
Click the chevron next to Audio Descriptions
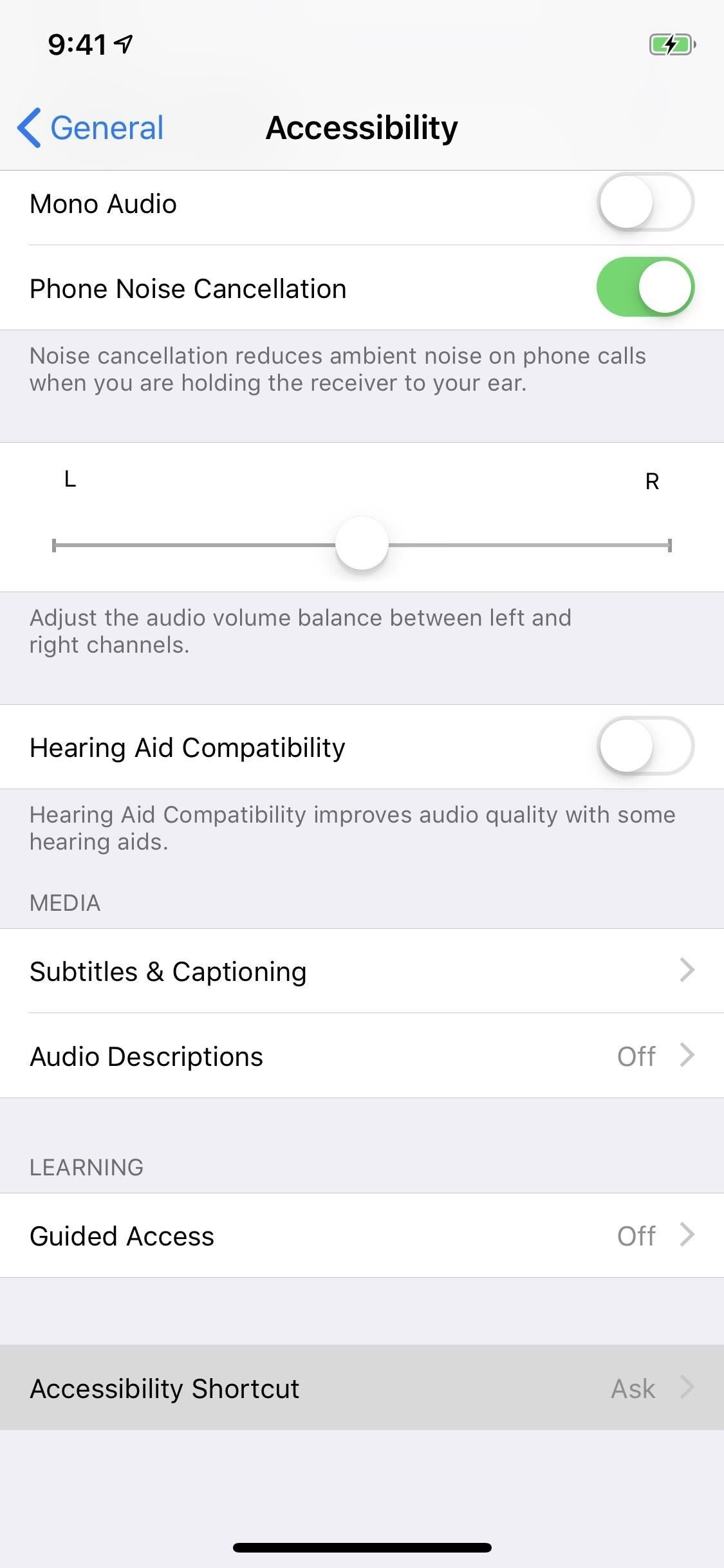[x=688, y=1055]
